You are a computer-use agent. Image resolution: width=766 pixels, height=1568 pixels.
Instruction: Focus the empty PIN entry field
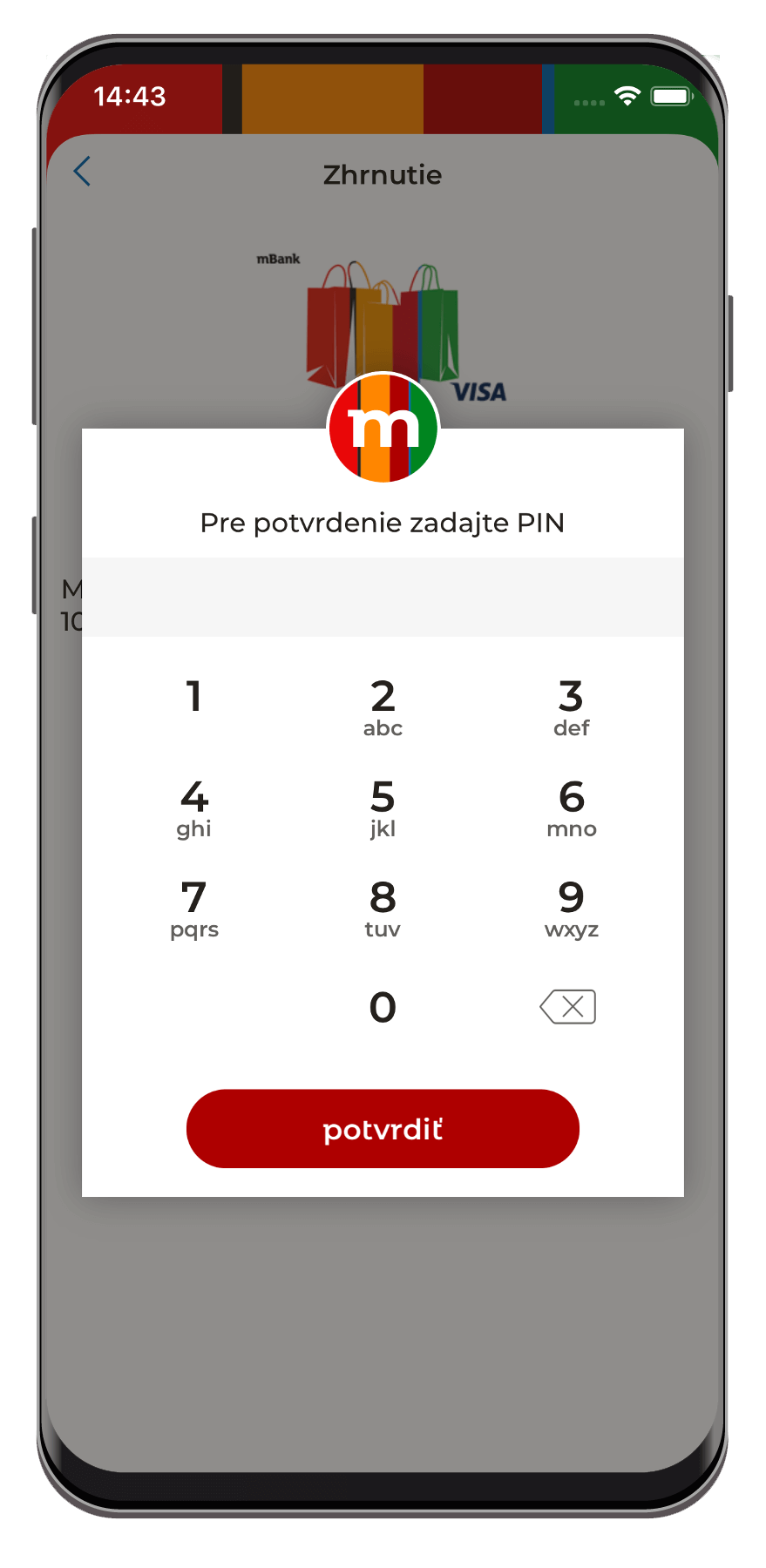tap(383, 597)
